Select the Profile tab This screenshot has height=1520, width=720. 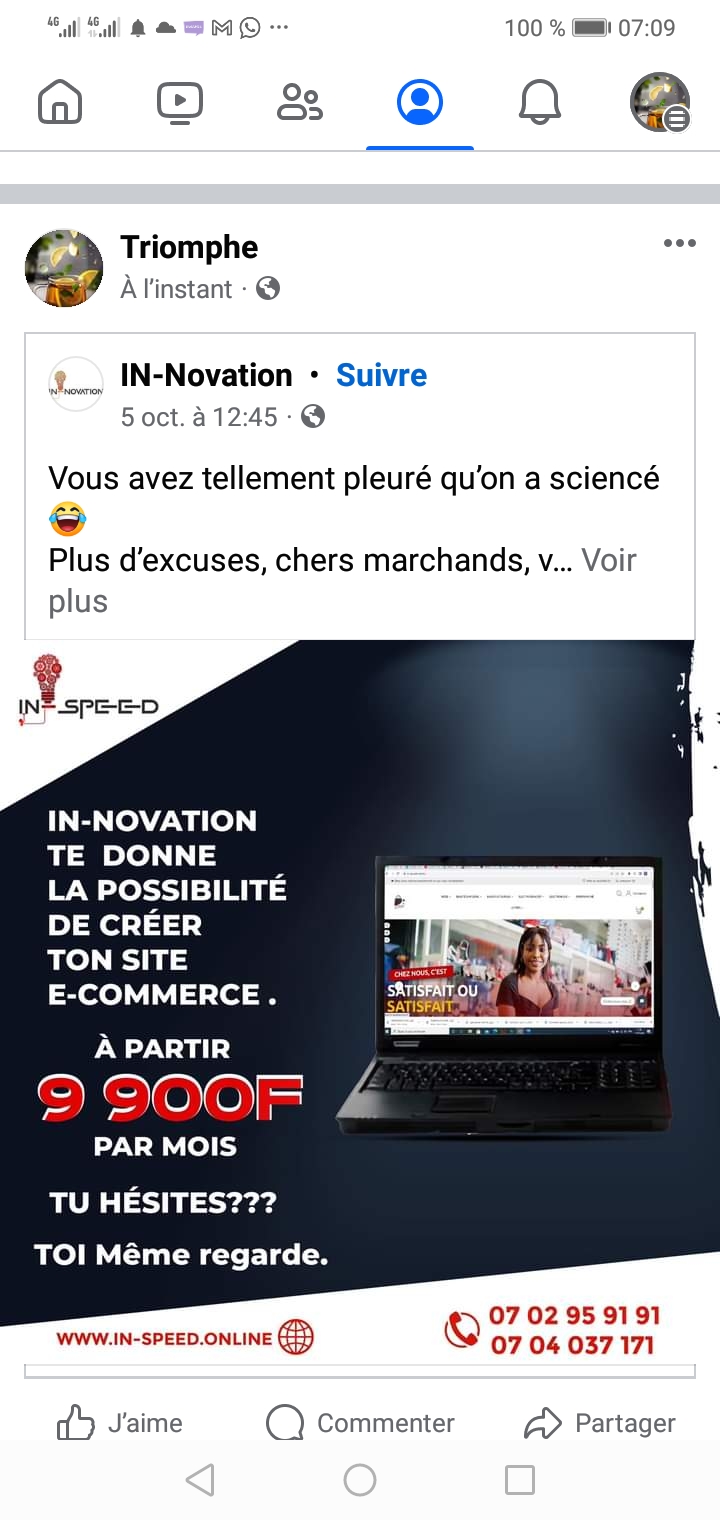point(420,103)
